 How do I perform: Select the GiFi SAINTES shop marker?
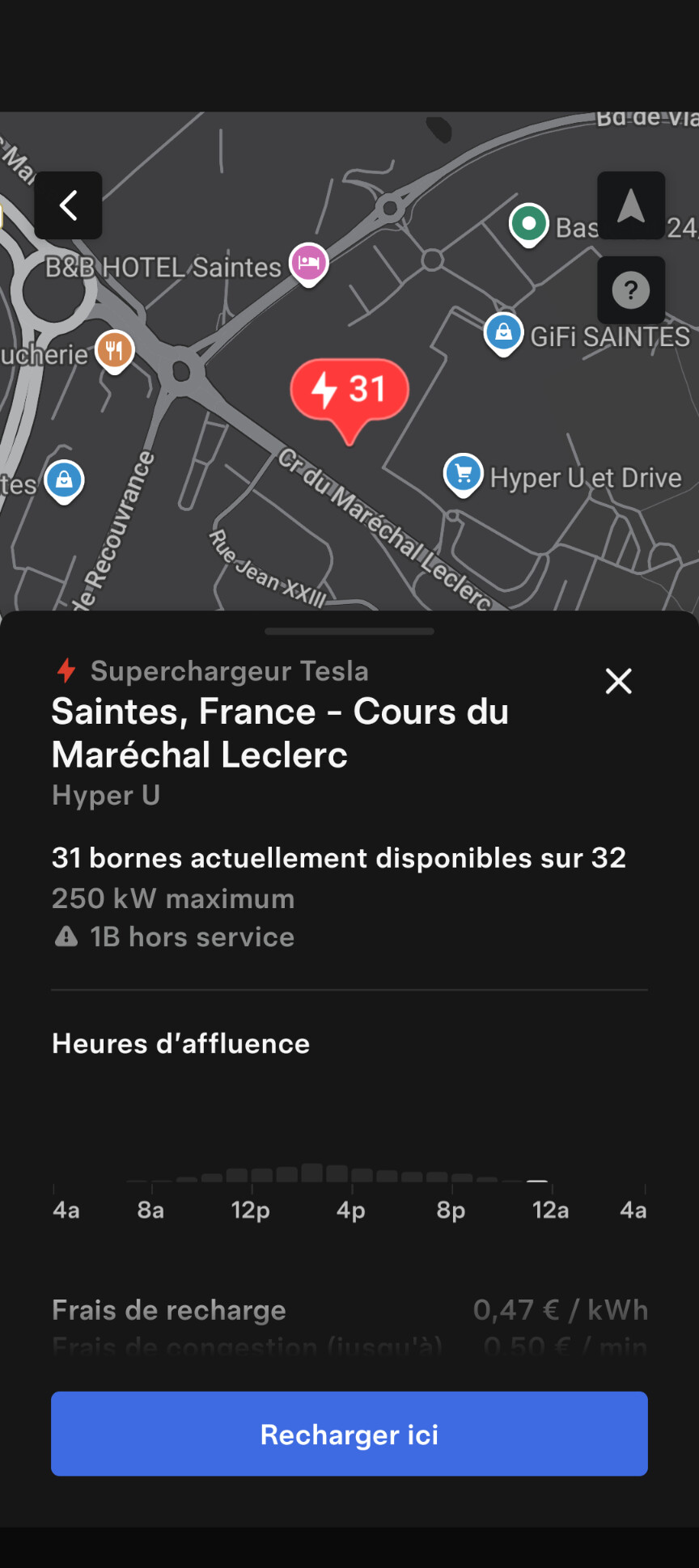(503, 332)
